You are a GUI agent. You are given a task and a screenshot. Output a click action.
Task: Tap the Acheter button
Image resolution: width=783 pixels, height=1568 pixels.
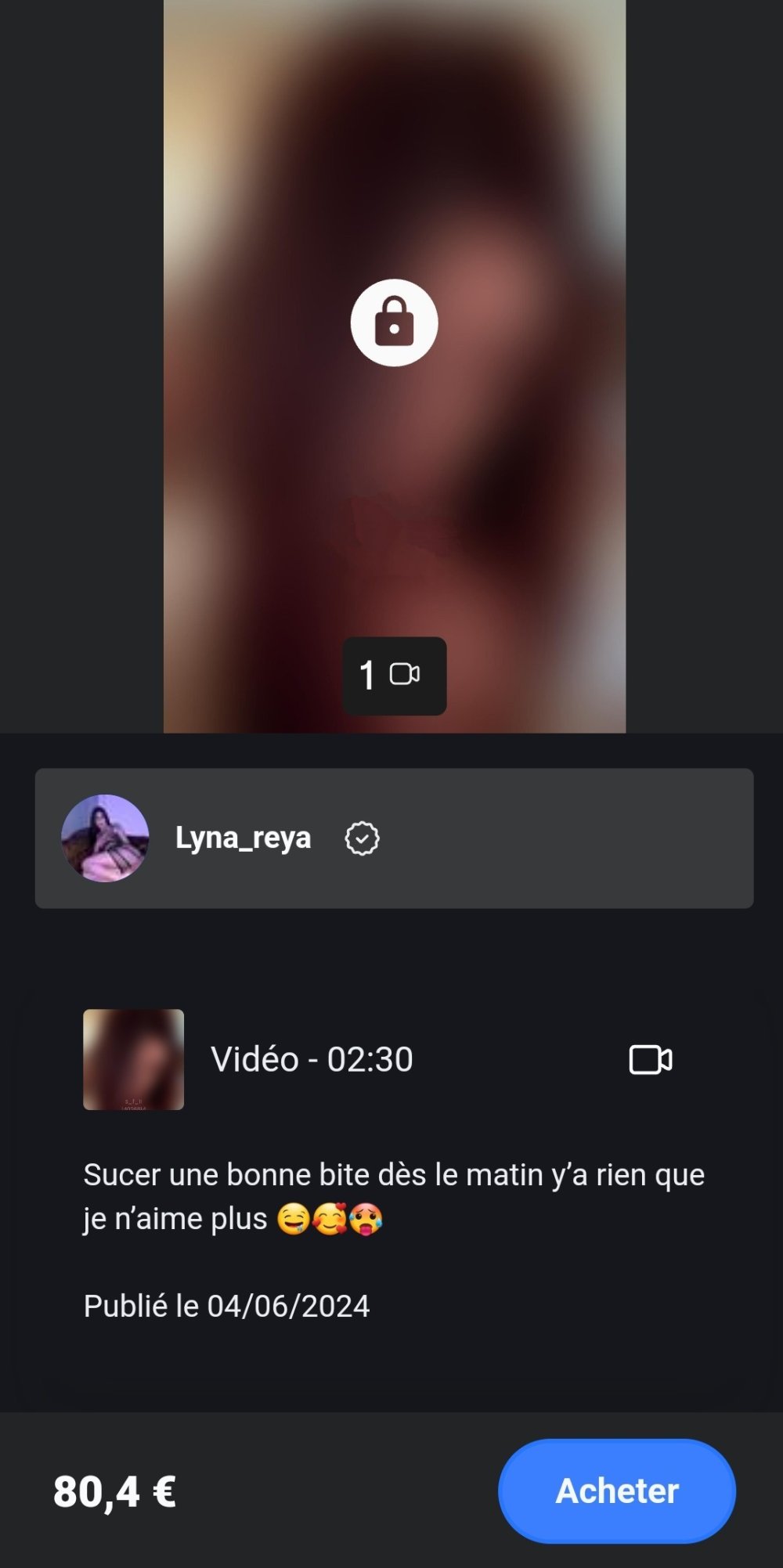point(616,1491)
